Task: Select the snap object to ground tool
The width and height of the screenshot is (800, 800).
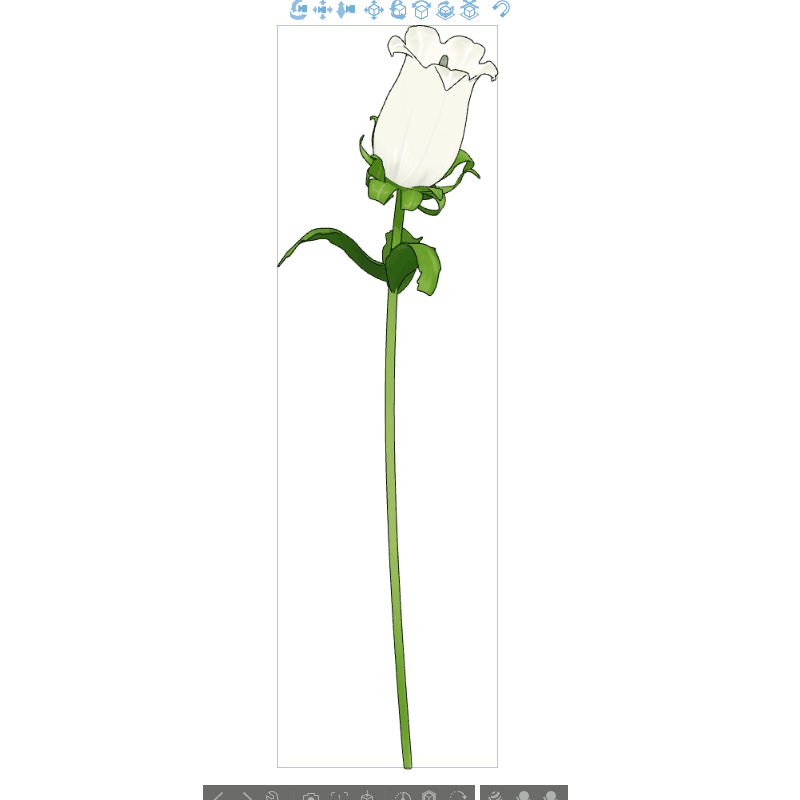Action: click(470, 10)
